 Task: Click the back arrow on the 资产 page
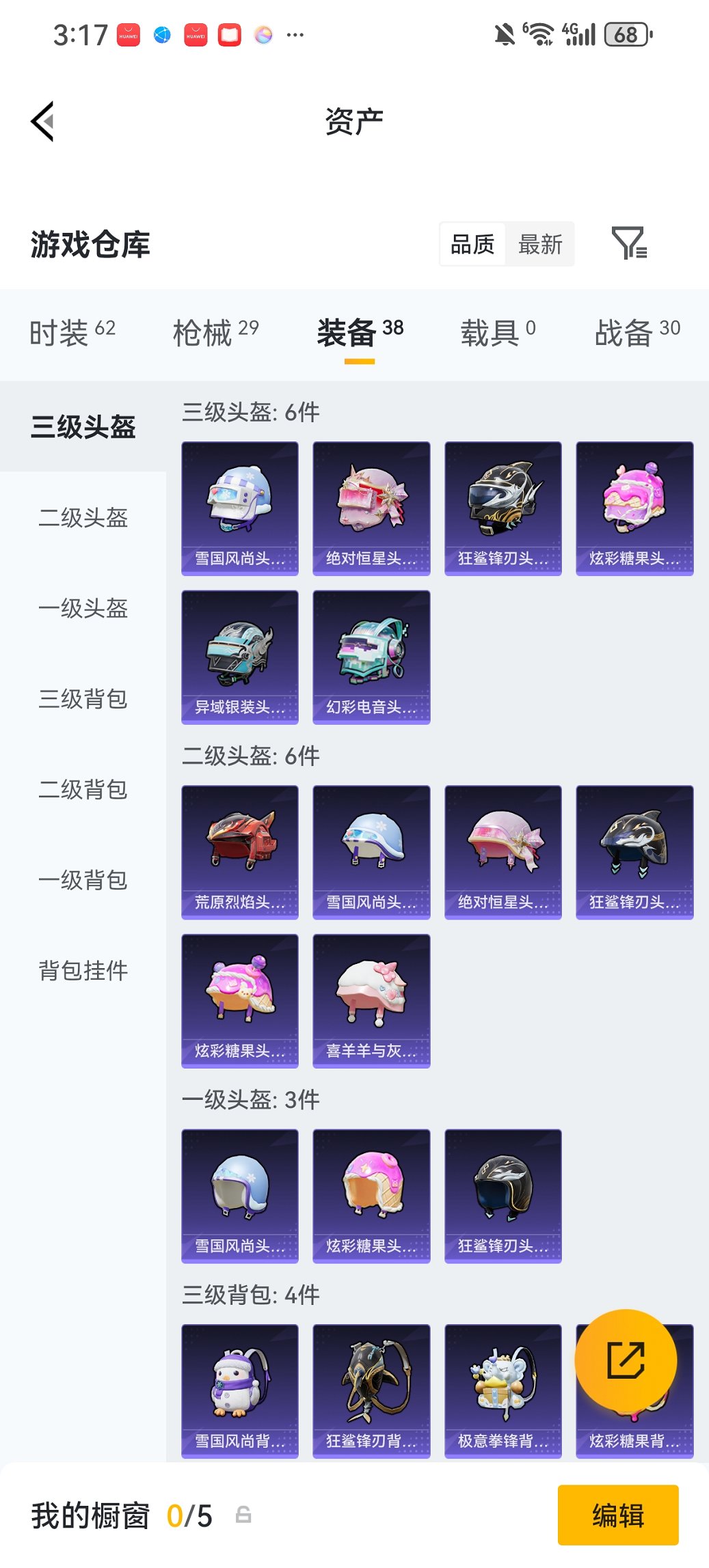[x=42, y=120]
